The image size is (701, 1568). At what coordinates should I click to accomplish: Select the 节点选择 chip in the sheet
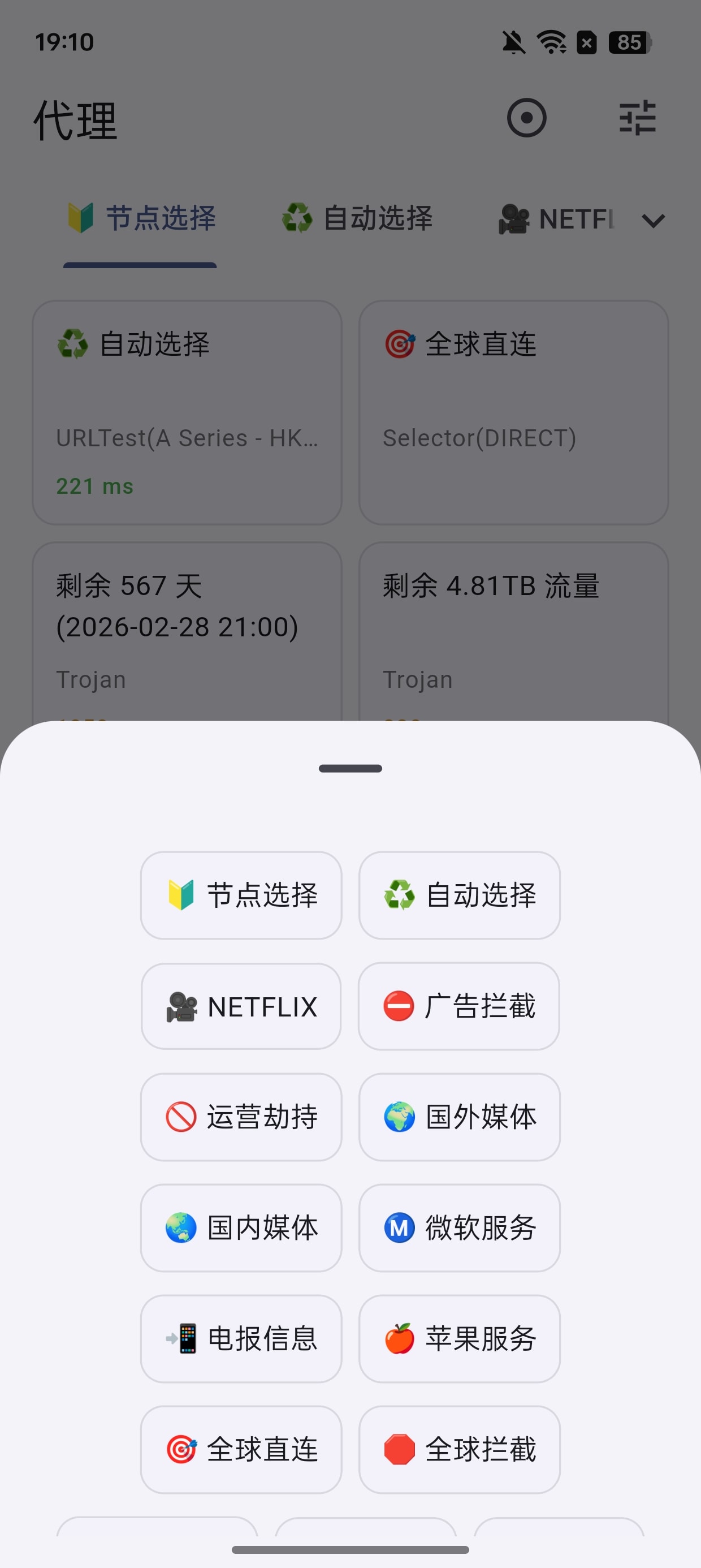(x=241, y=895)
